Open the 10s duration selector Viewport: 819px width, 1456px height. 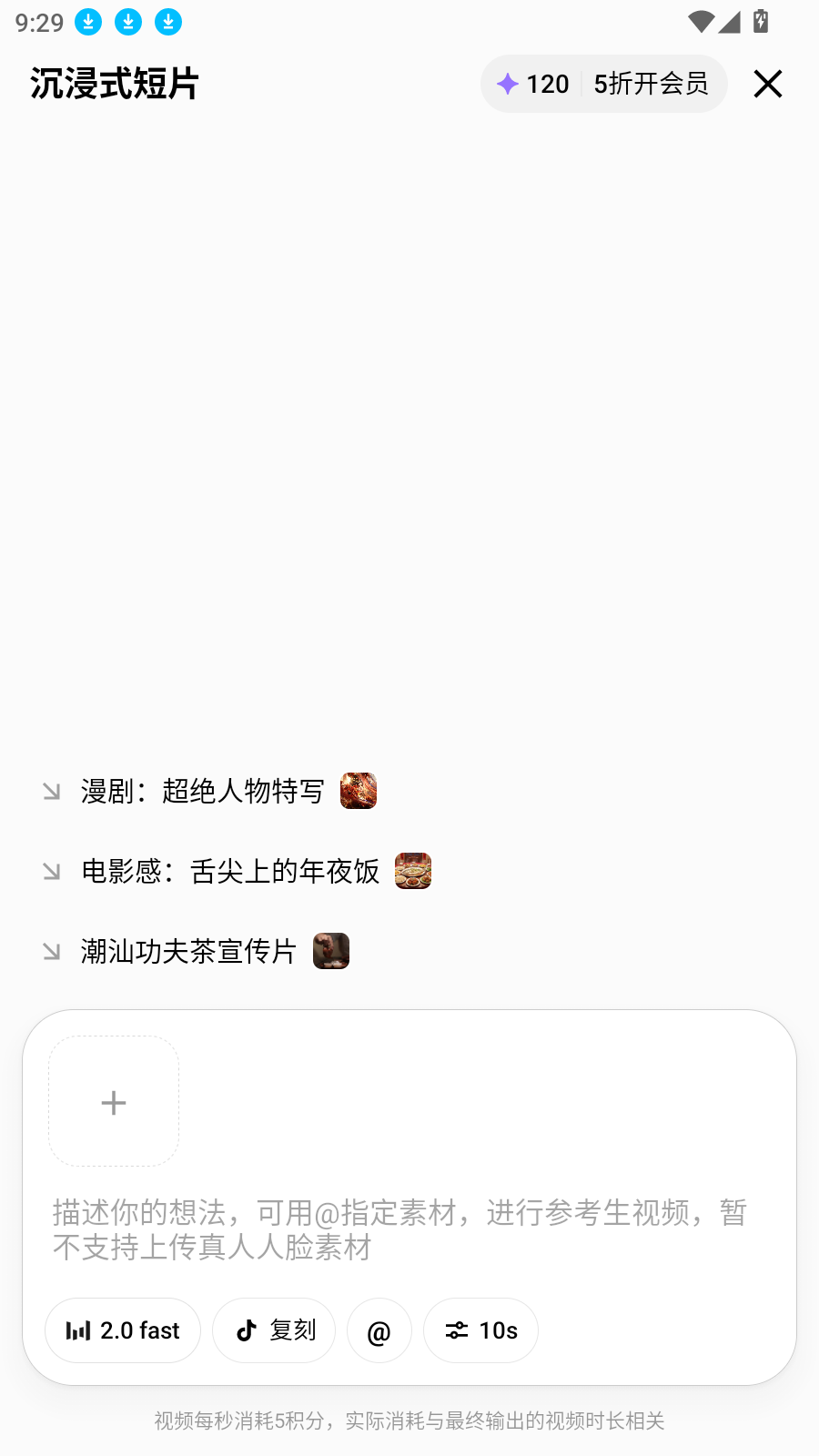480,1330
